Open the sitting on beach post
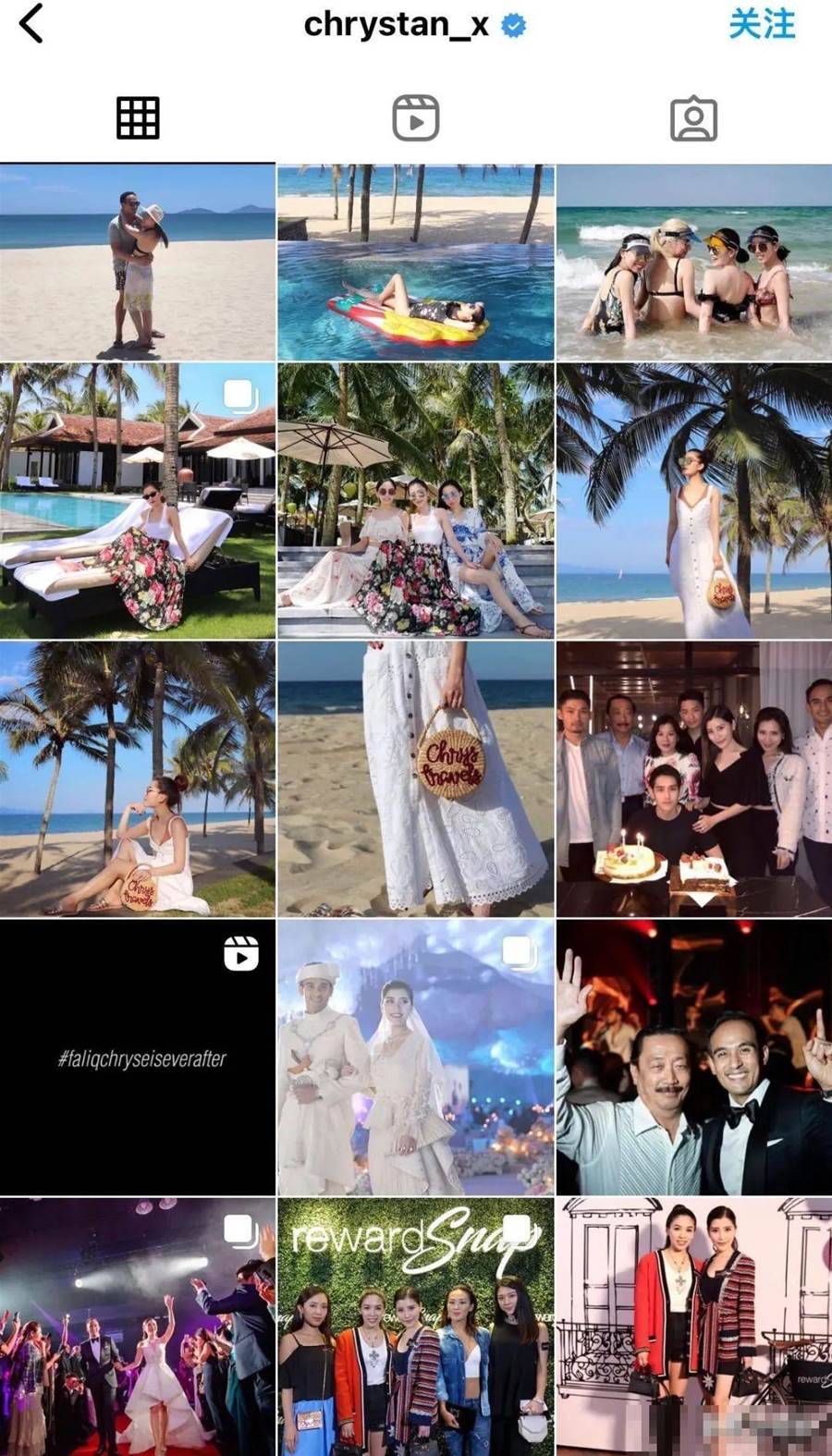Viewport: 832px width, 1456px height. [138, 779]
